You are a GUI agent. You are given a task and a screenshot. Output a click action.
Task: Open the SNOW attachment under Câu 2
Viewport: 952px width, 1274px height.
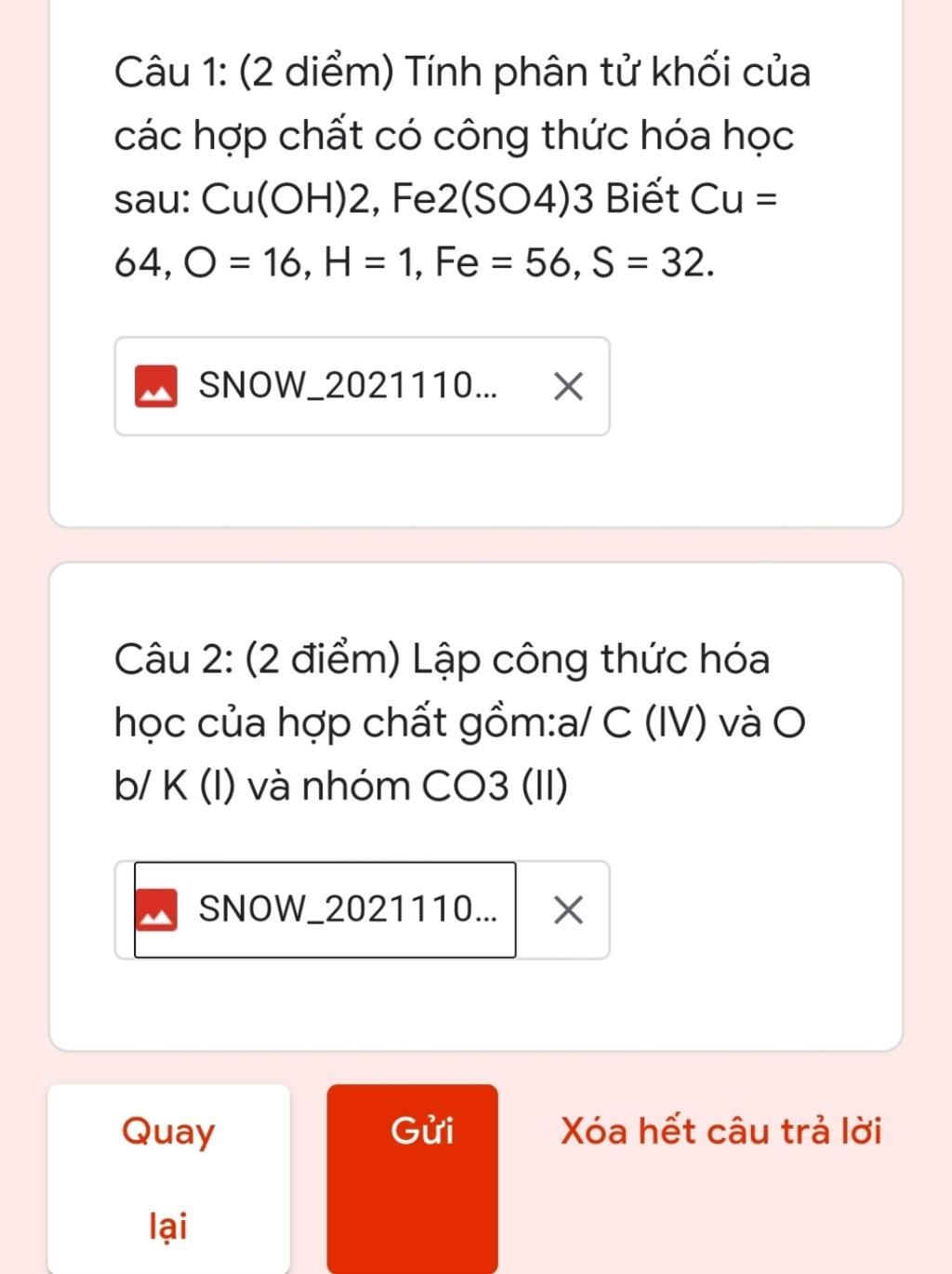(325, 909)
